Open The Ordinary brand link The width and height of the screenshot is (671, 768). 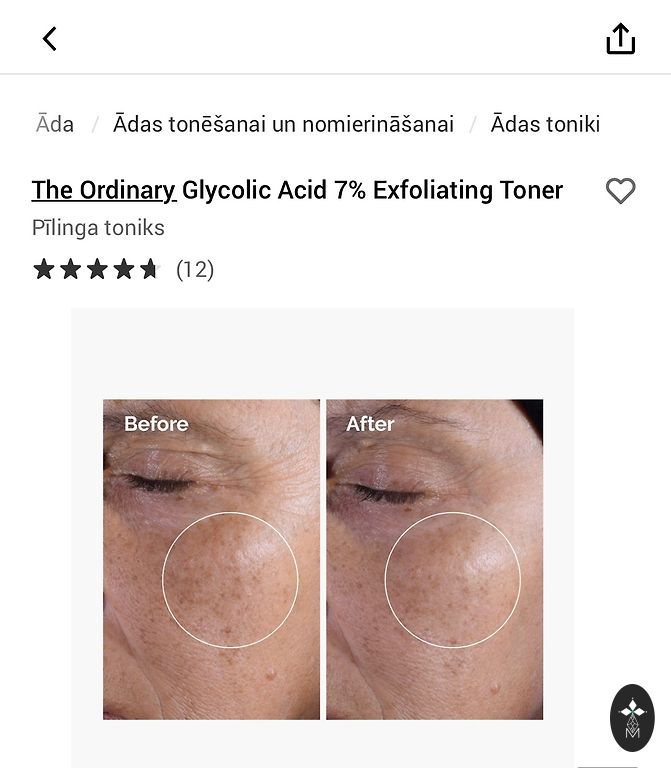coord(104,190)
